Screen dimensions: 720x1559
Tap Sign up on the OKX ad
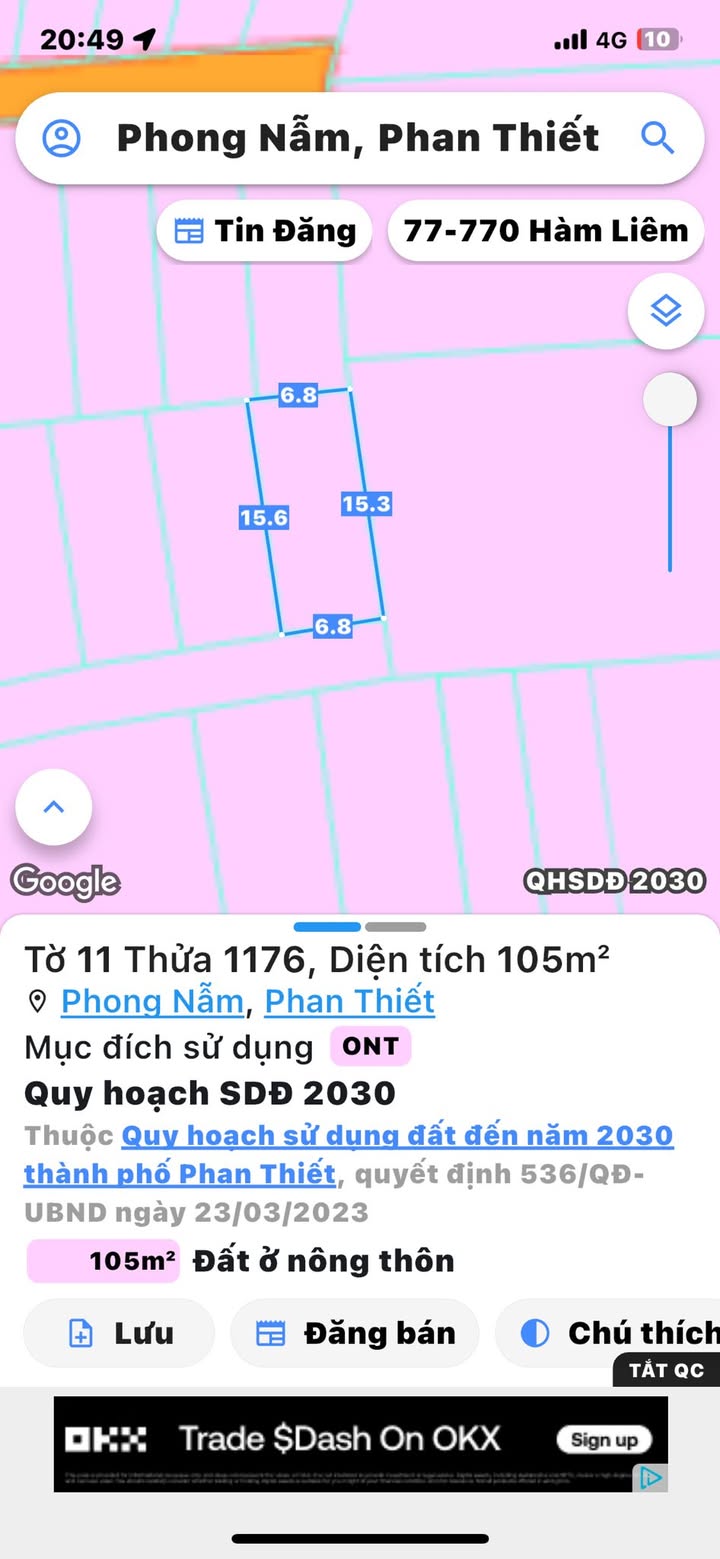[604, 1440]
